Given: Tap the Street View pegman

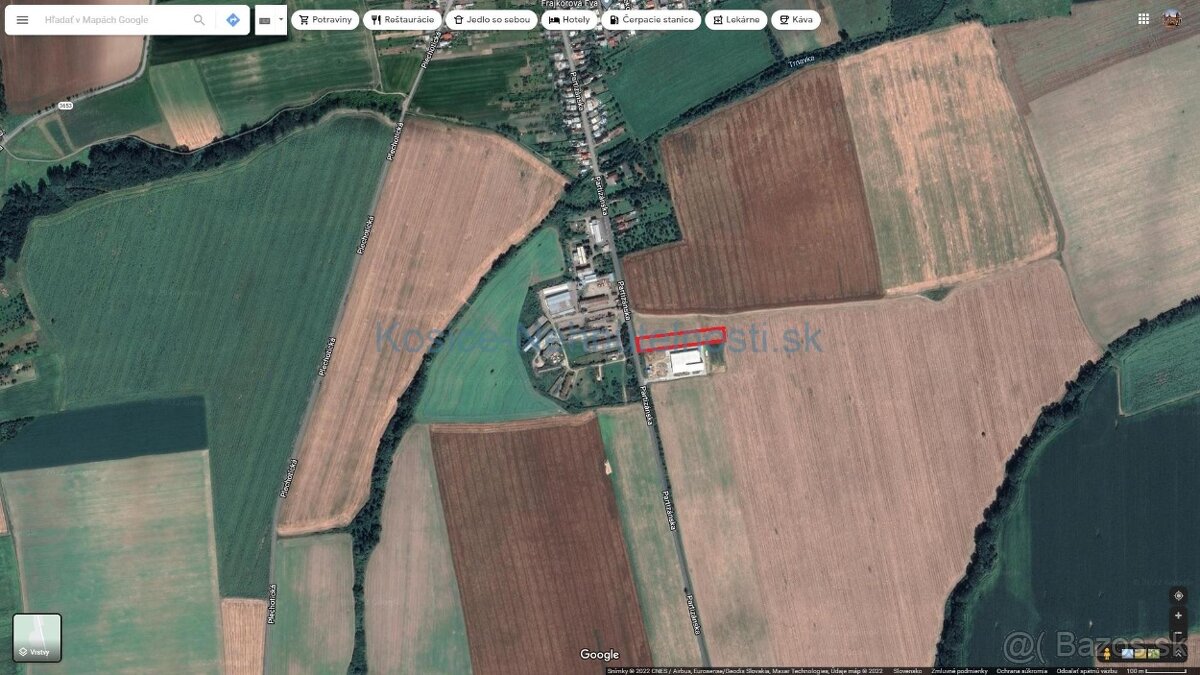Looking at the screenshot, I should coord(1106,654).
